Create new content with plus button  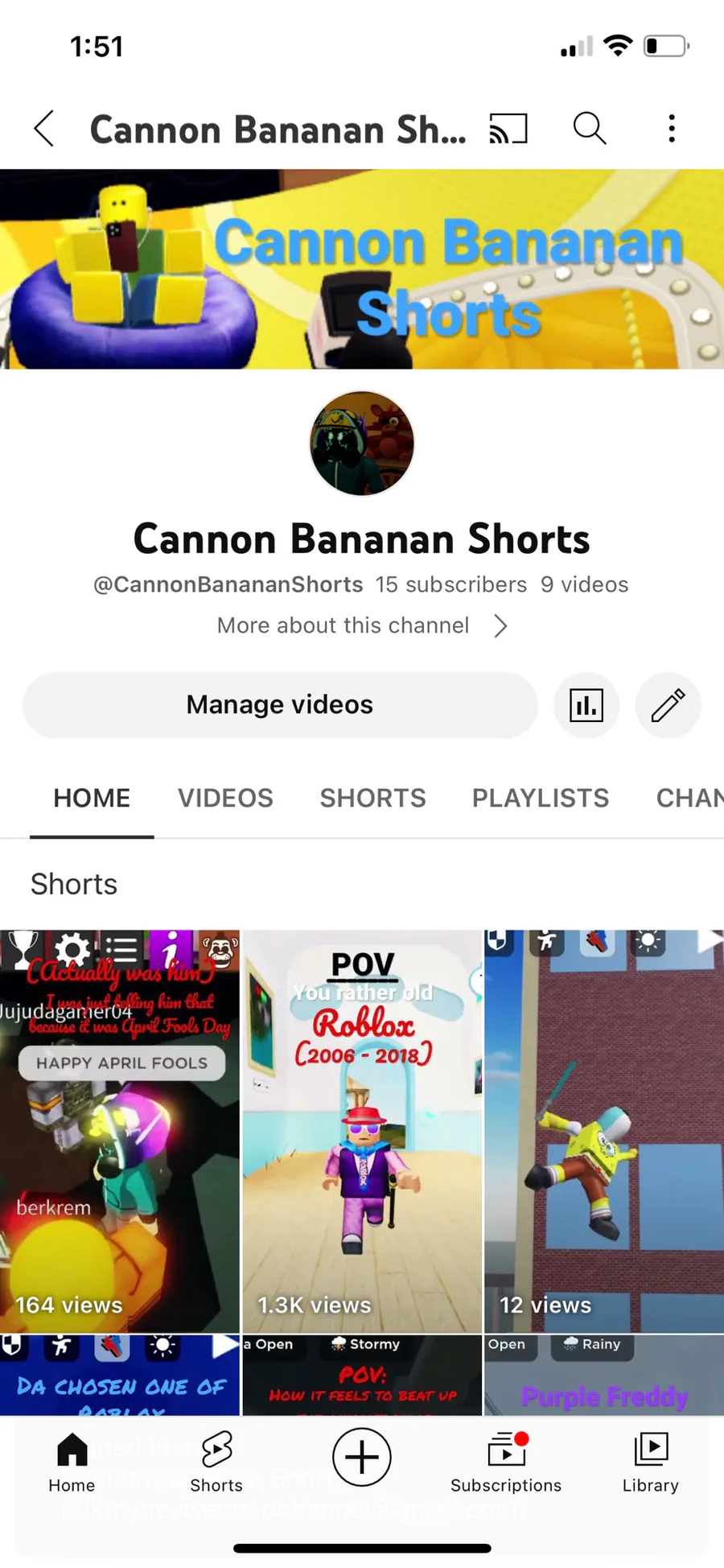tap(362, 1457)
